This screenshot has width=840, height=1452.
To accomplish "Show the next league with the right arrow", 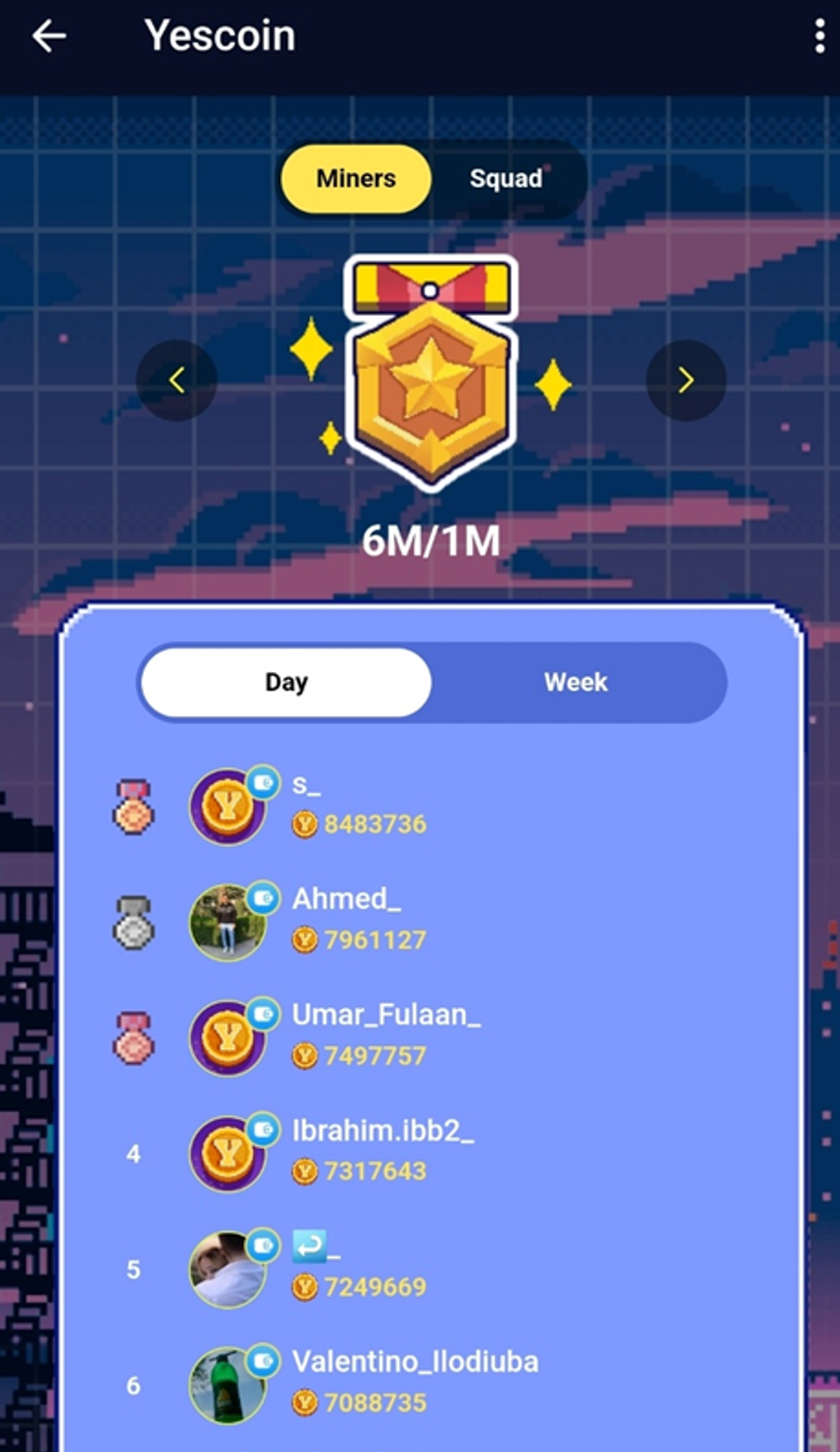I will point(685,380).
